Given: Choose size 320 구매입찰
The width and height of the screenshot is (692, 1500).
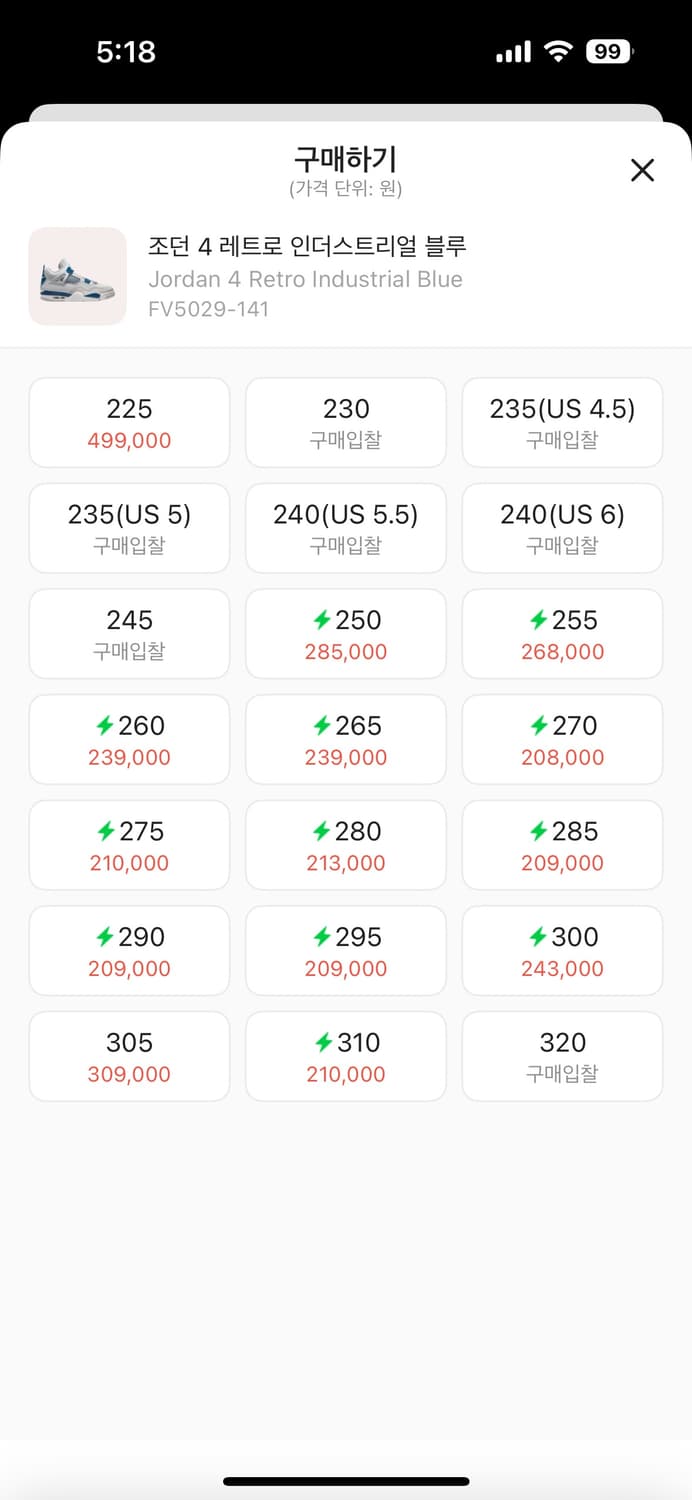Looking at the screenshot, I should pos(562,1057).
